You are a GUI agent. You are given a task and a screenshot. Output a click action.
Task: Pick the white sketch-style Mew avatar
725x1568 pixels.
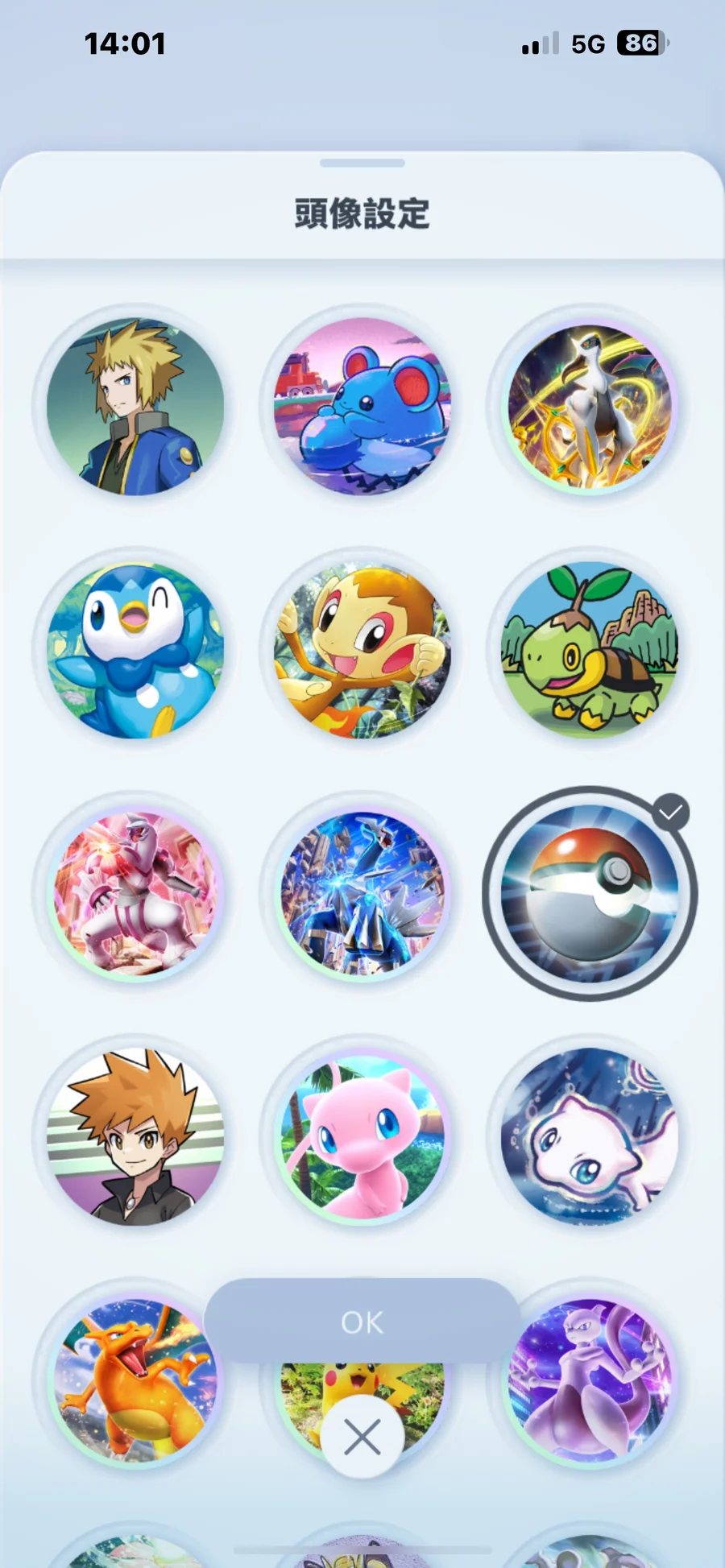coord(590,1137)
